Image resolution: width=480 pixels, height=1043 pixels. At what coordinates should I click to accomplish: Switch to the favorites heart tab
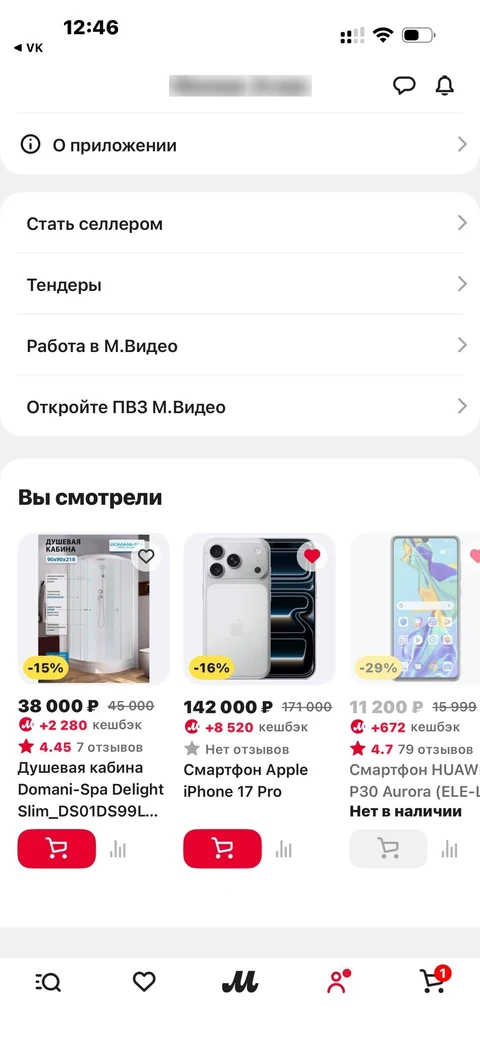[x=144, y=982]
